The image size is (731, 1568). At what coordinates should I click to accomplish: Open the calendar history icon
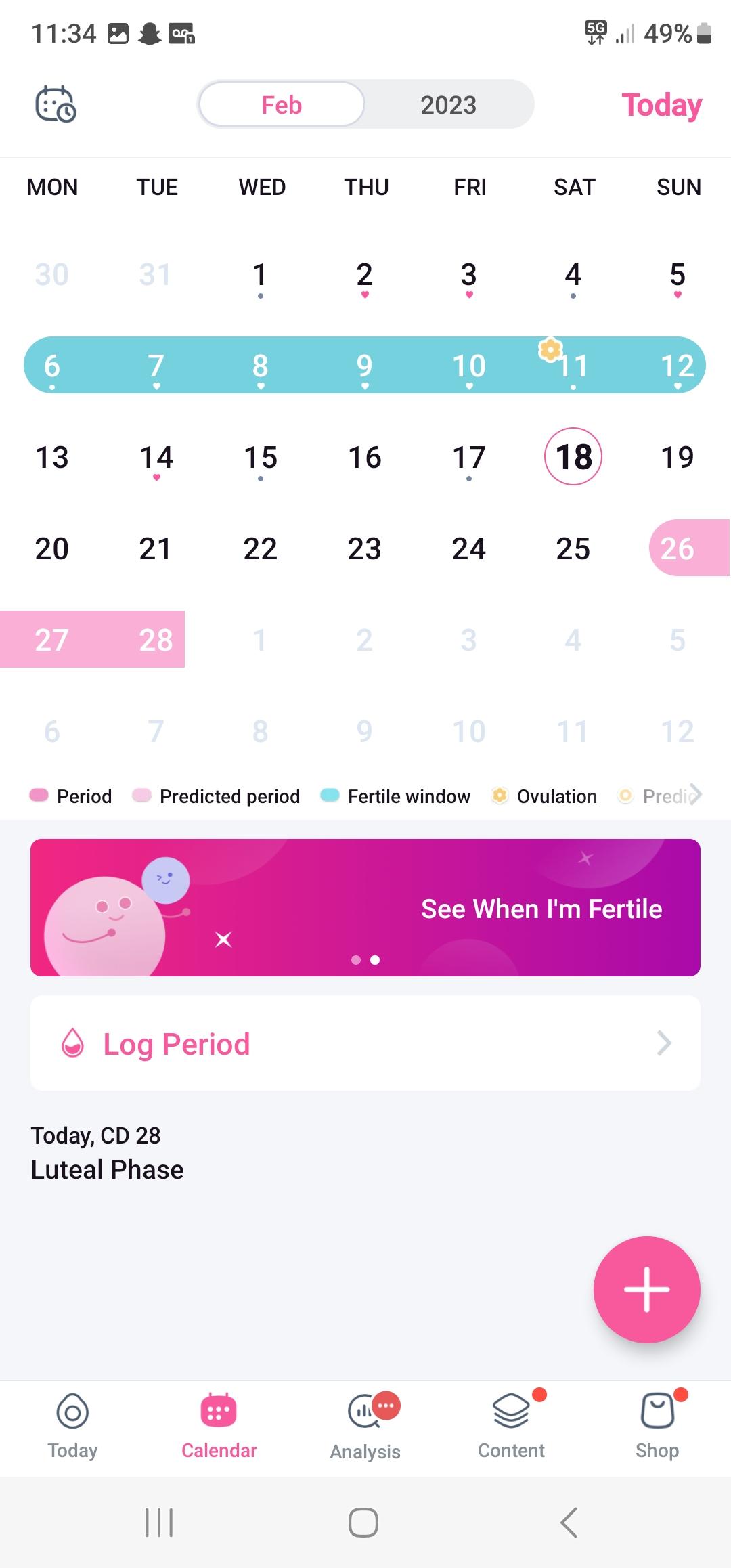56,104
